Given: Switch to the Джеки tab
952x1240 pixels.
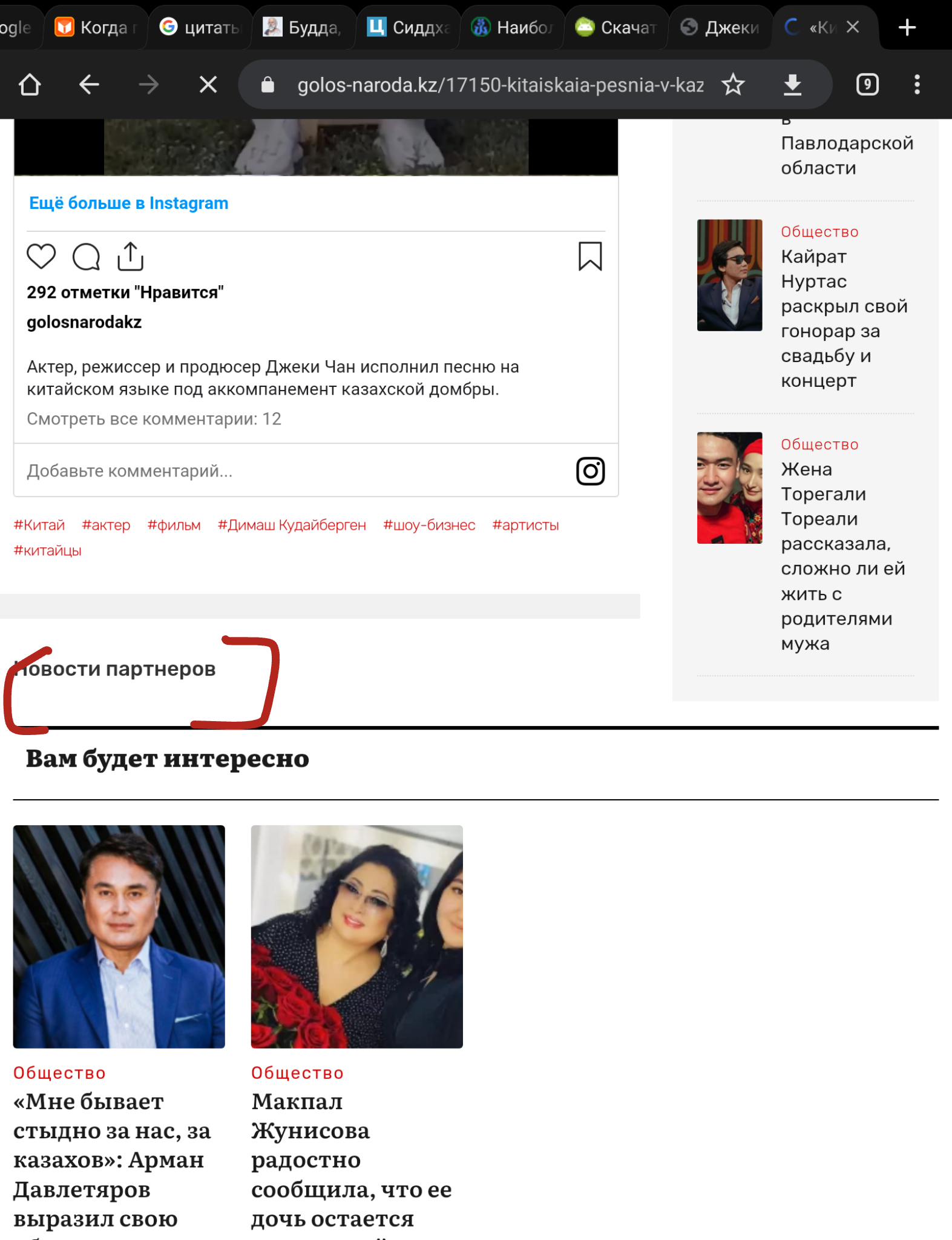Looking at the screenshot, I should click(720, 27).
